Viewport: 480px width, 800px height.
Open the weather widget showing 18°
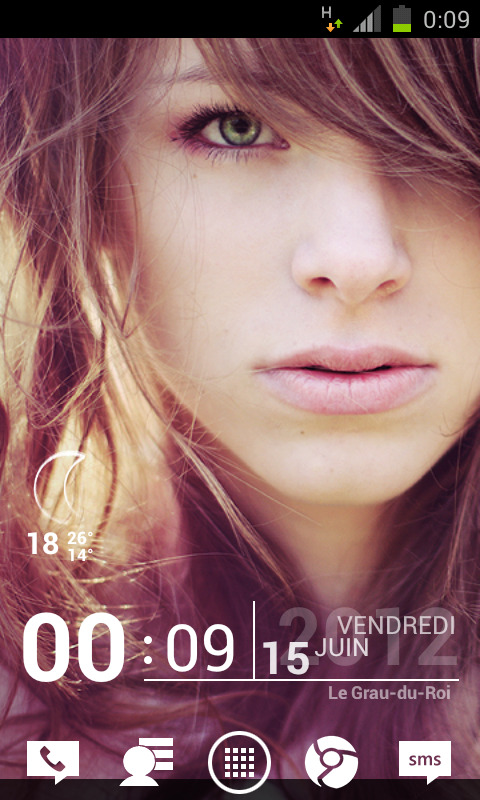click(x=61, y=506)
